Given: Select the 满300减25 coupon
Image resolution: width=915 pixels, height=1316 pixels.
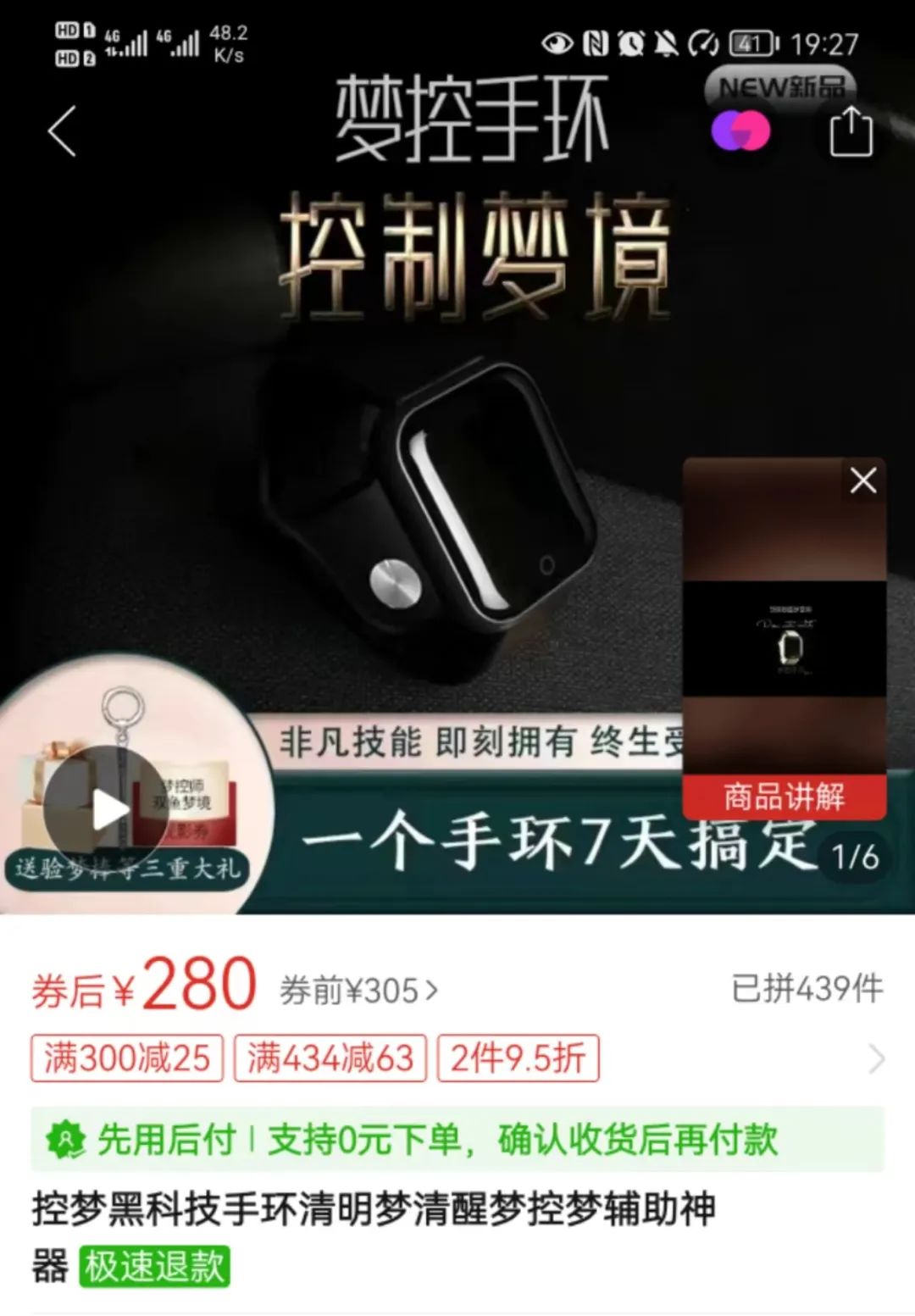Looking at the screenshot, I should pos(127,1058).
